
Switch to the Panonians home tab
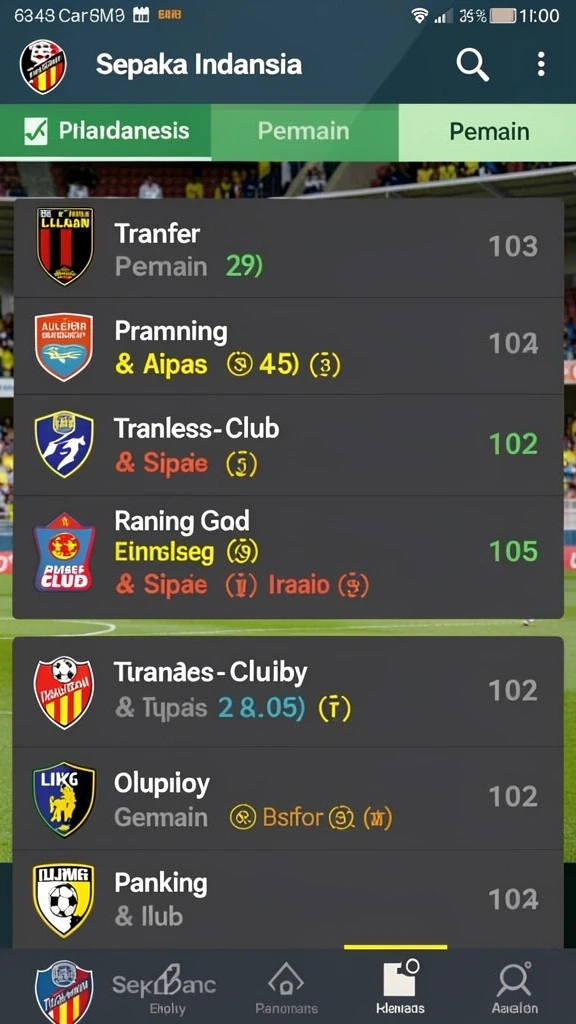point(286,987)
